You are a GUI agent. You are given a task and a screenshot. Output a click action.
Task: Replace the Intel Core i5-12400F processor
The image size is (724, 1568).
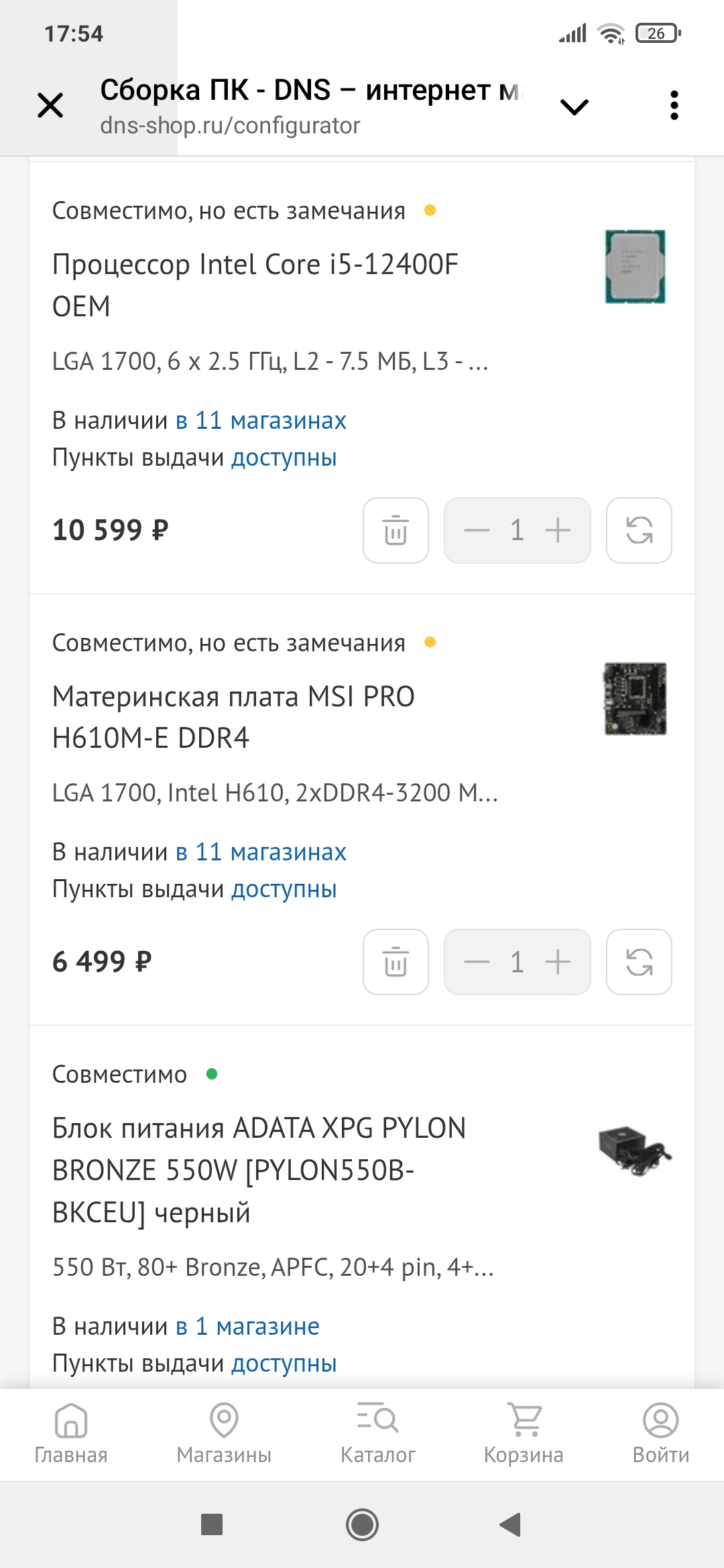pyautogui.click(x=639, y=530)
